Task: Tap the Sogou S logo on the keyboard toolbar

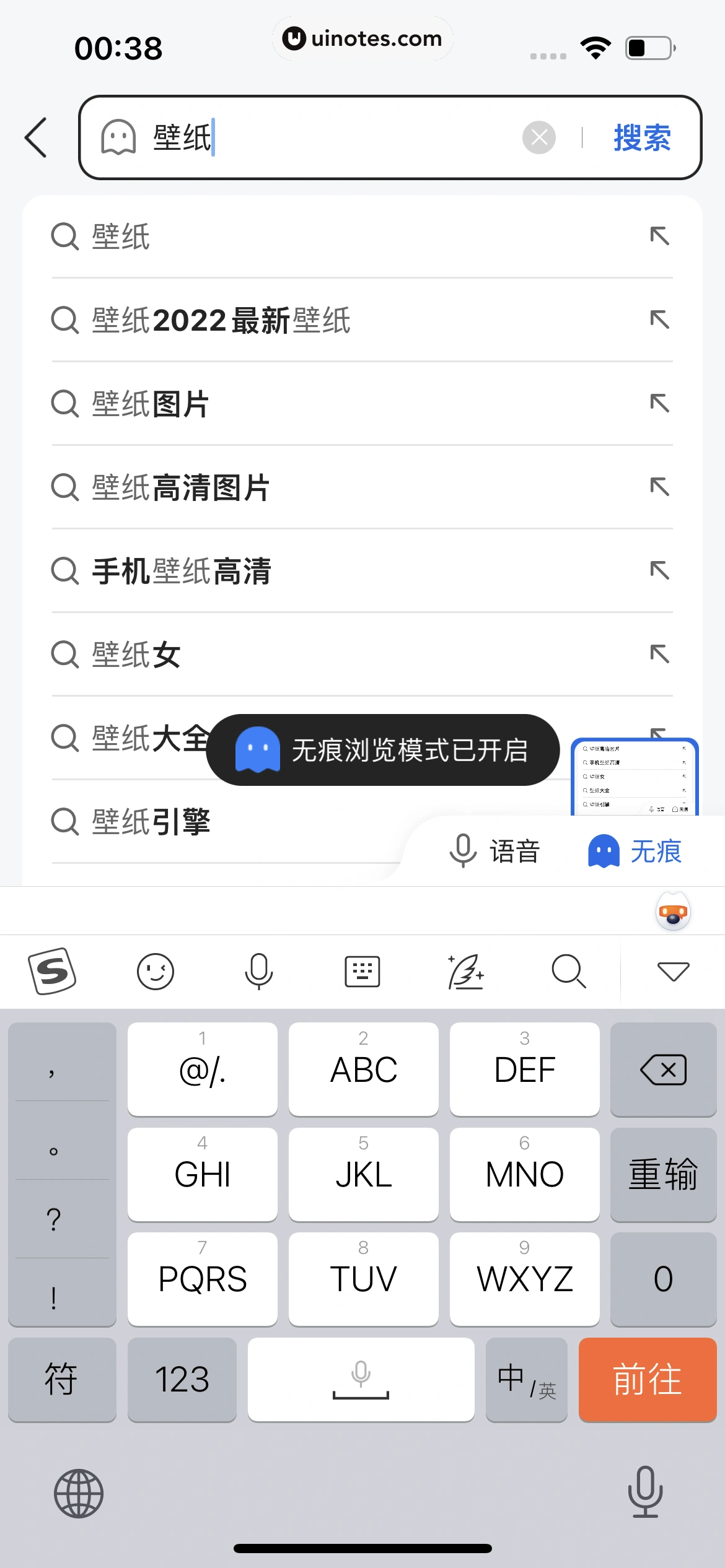Action: pyautogui.click(x=52, y=970)
